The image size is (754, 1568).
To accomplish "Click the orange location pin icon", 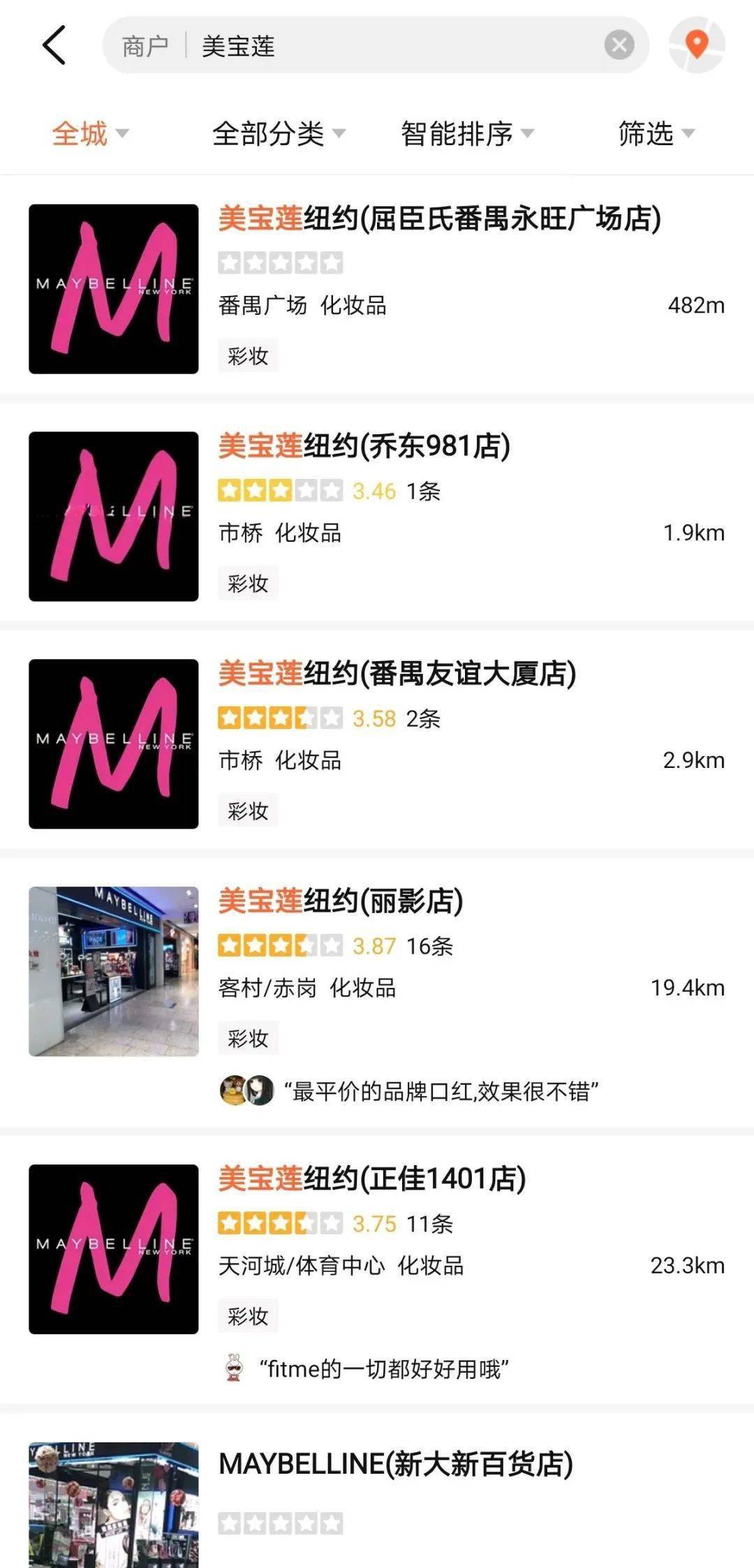I will pyautogui.click(x=696, y=44).
